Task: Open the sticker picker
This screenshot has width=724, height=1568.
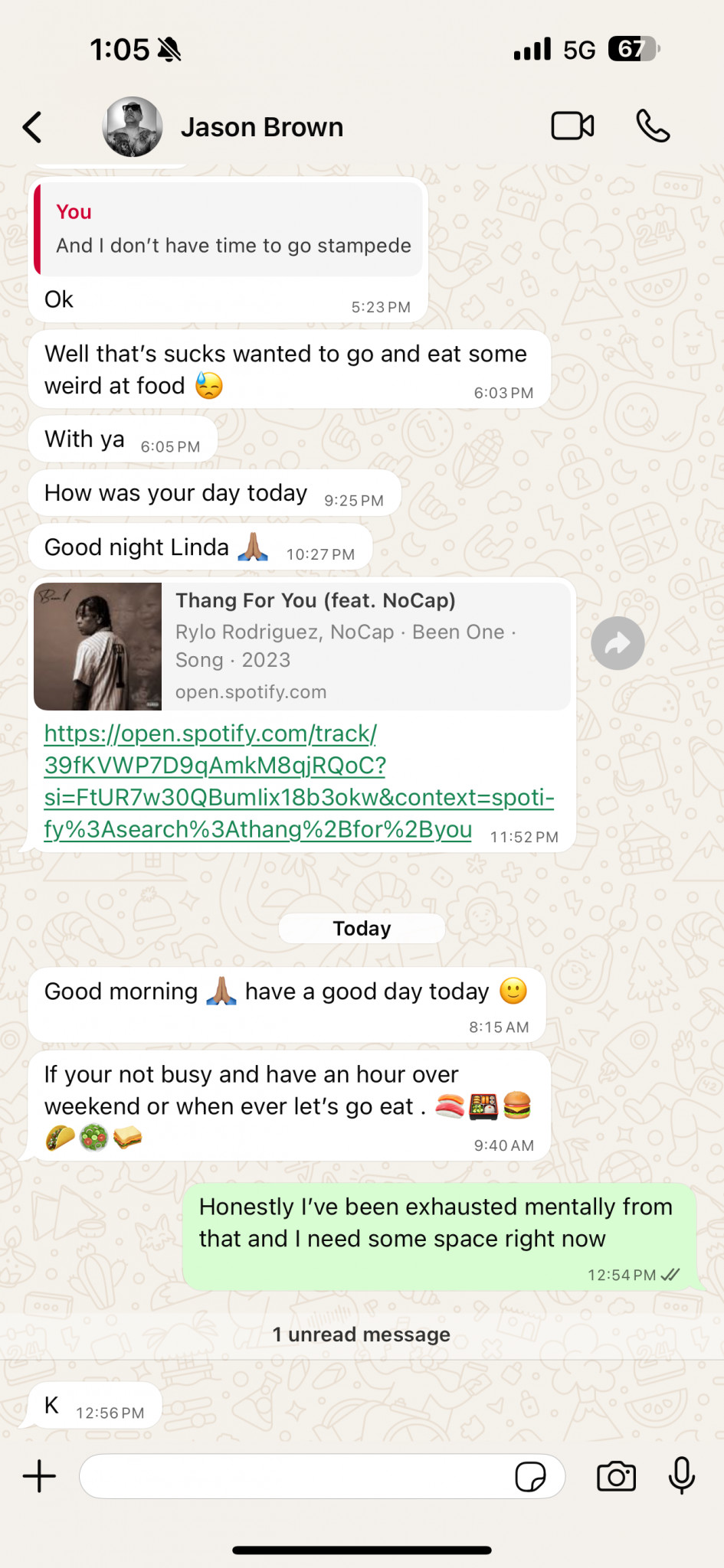Action: click(530, 1476)
